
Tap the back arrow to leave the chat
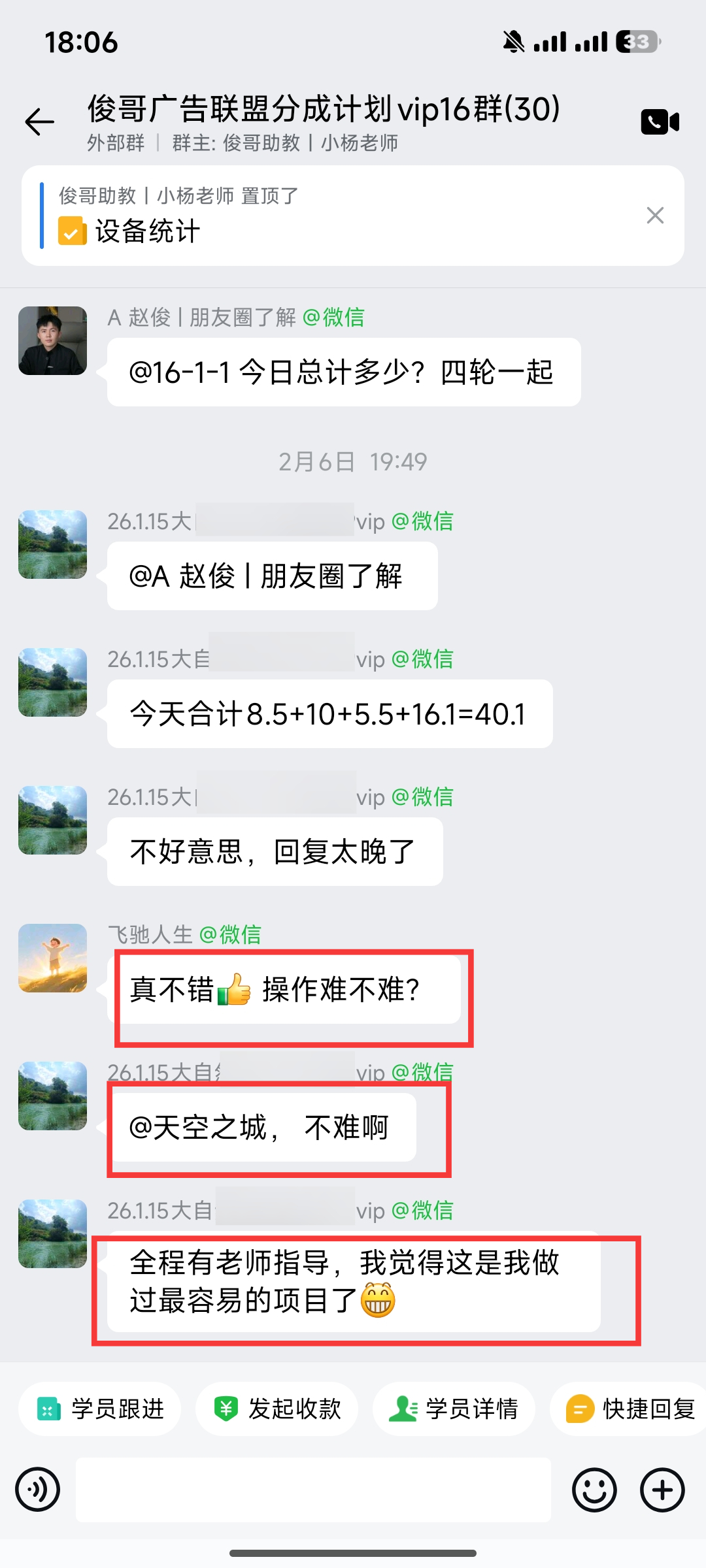[39, 122]
